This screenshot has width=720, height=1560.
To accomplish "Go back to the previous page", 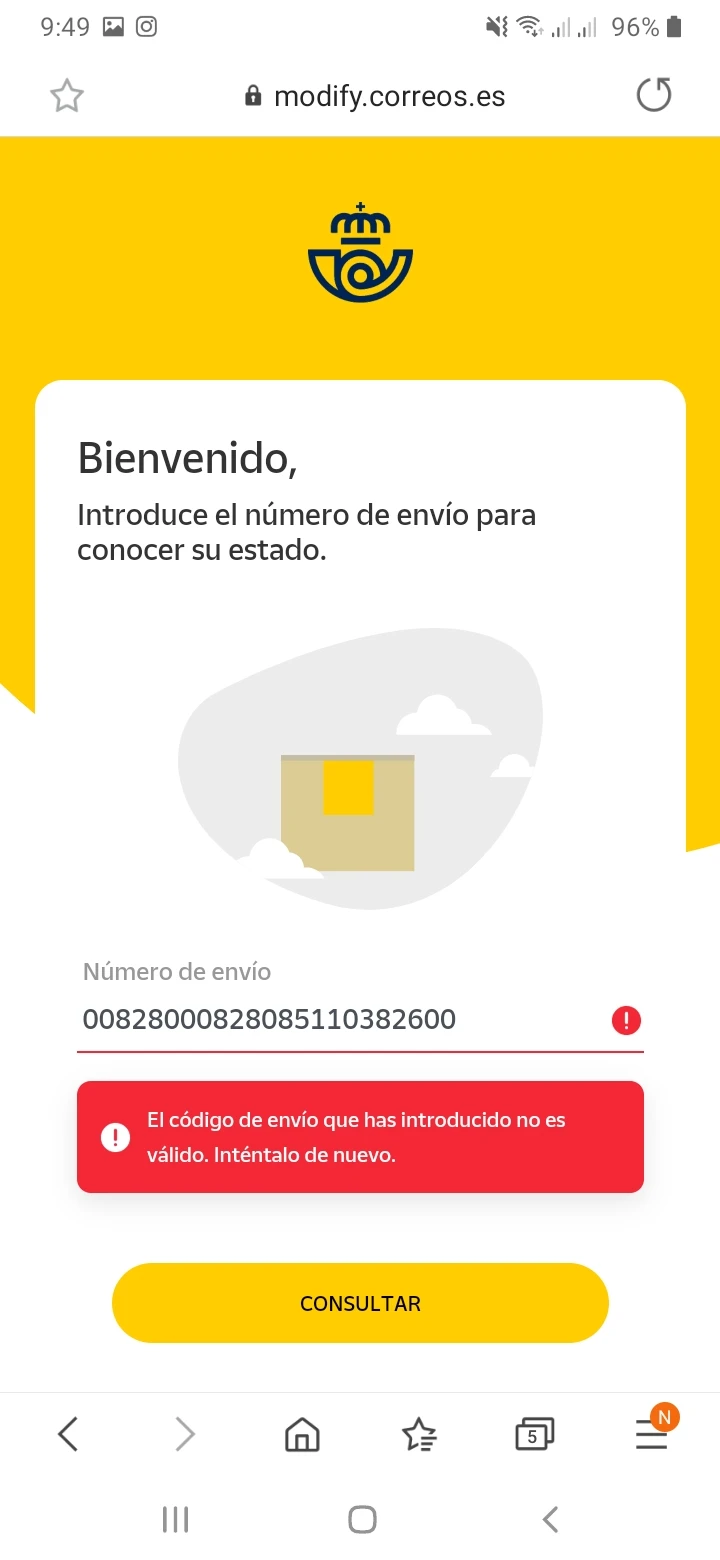I will (x=68, y=1435).
